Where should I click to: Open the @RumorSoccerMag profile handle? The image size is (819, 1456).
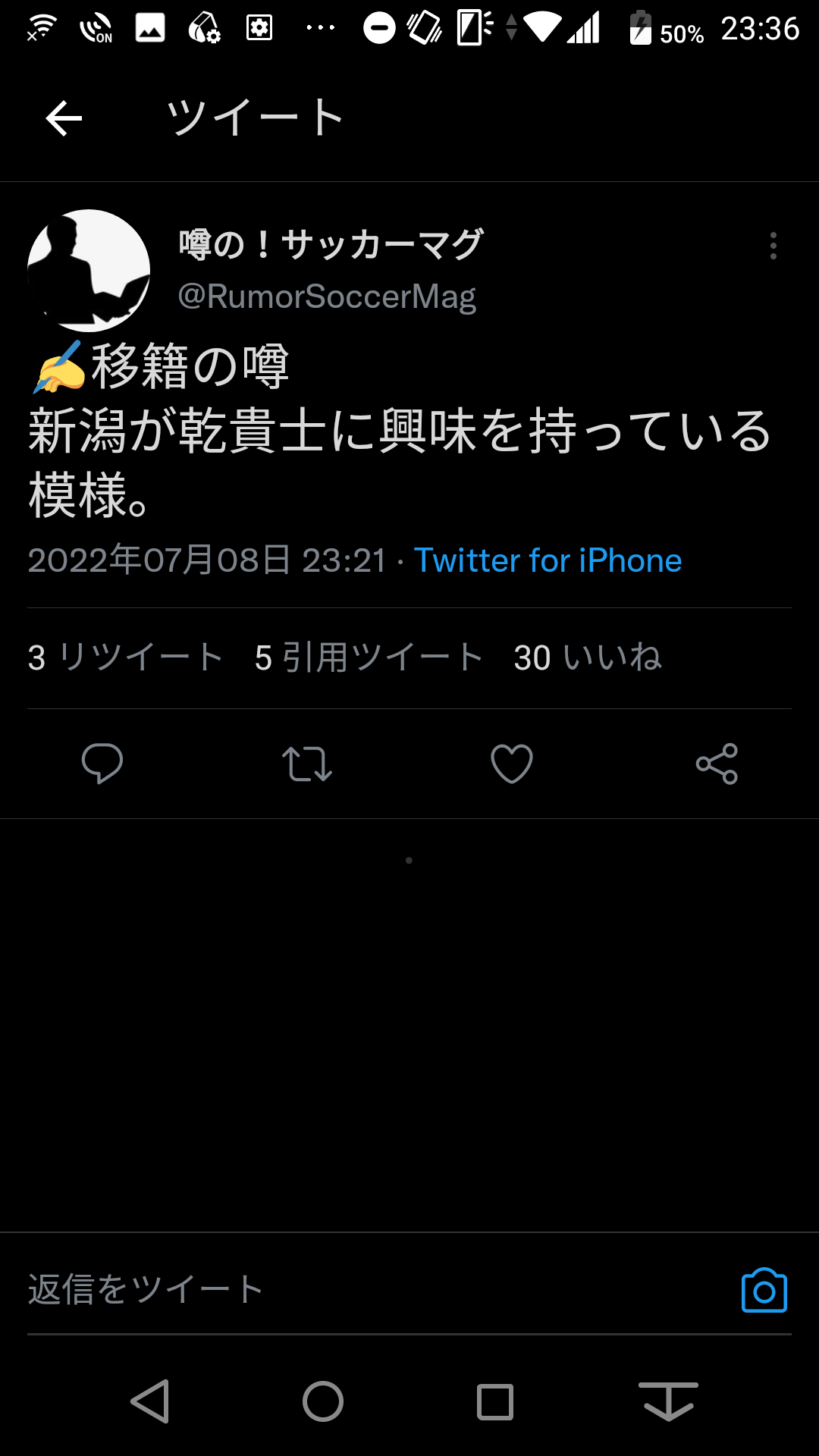click(327, 297)
